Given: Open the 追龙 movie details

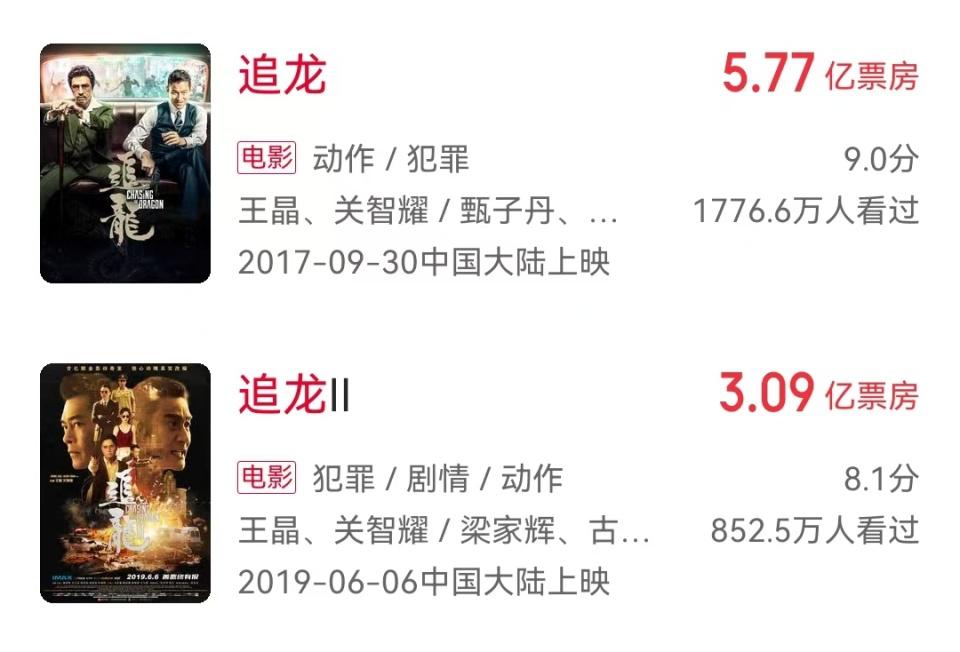Looking at the screenshot, I should tap(283, 76).
